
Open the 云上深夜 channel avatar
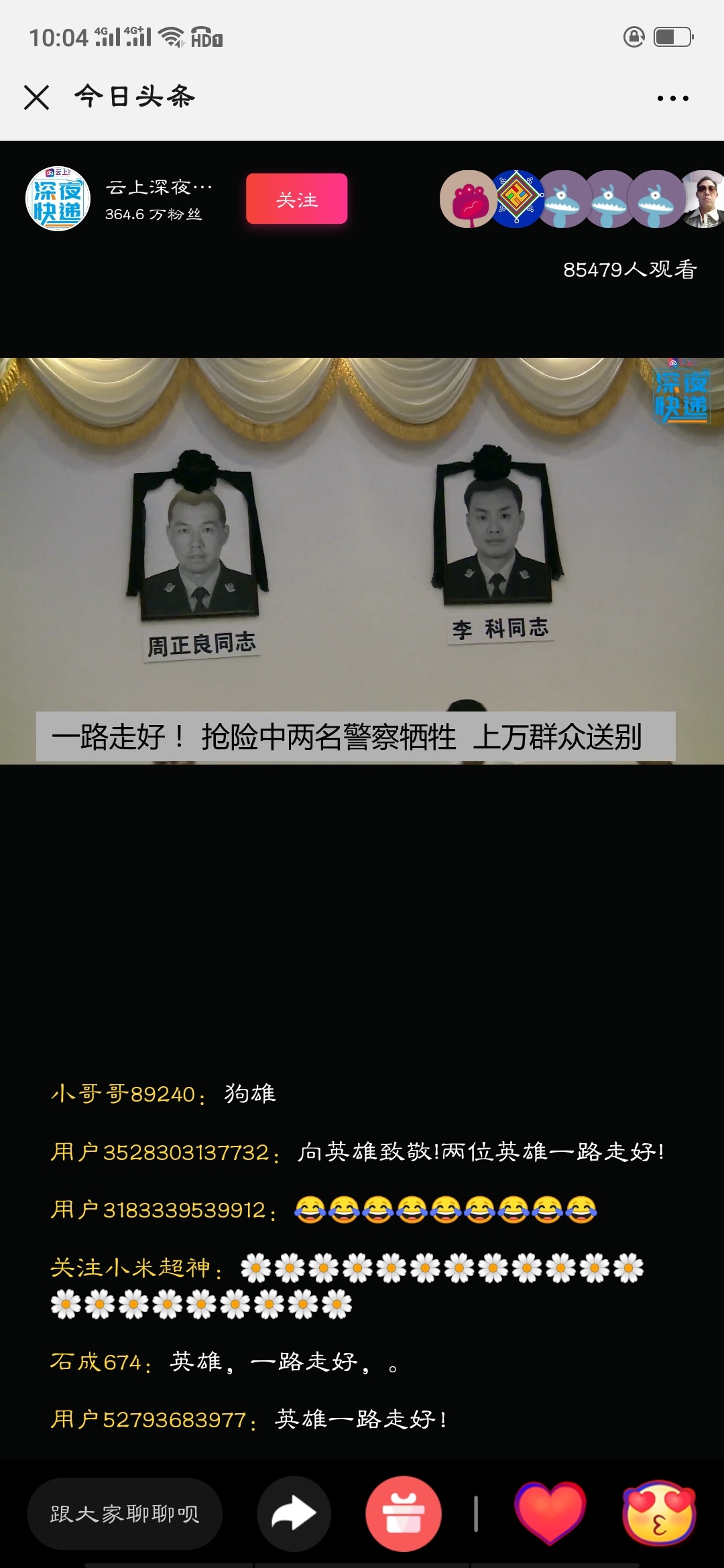click(x=58, y=199)
